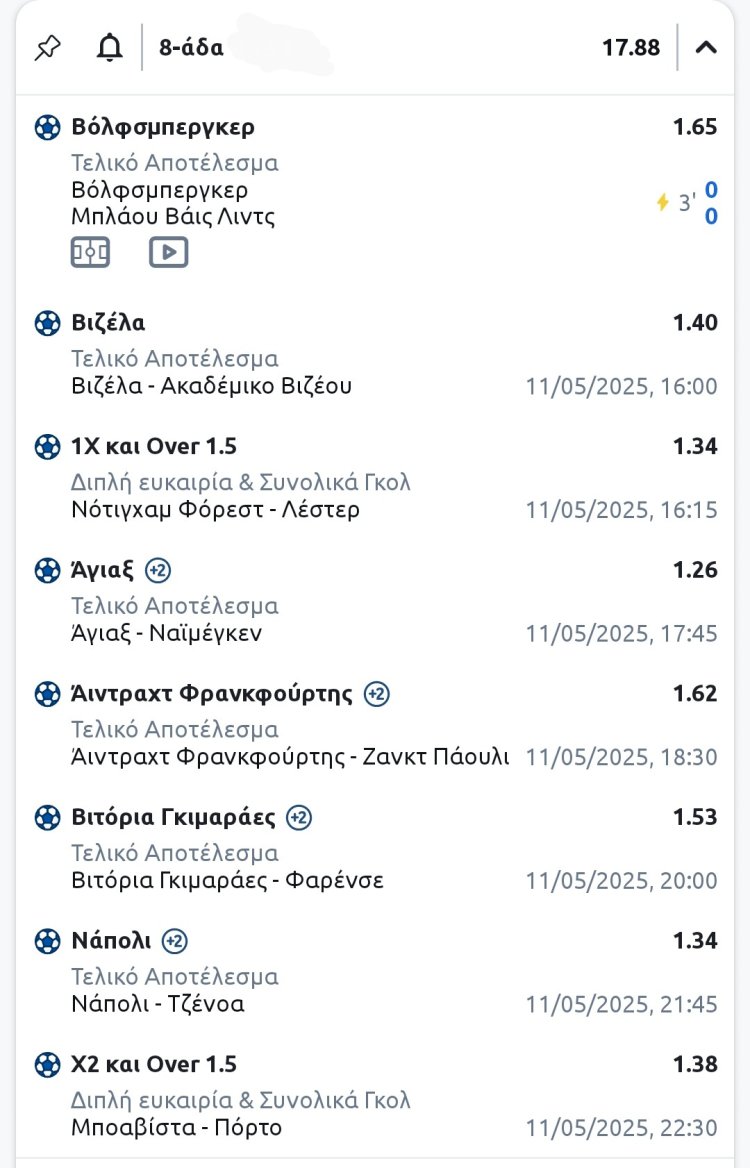
Task: Tap the +2 badge next to Άγιαξ
Action: pyautogui.click(x=158, y=570)
